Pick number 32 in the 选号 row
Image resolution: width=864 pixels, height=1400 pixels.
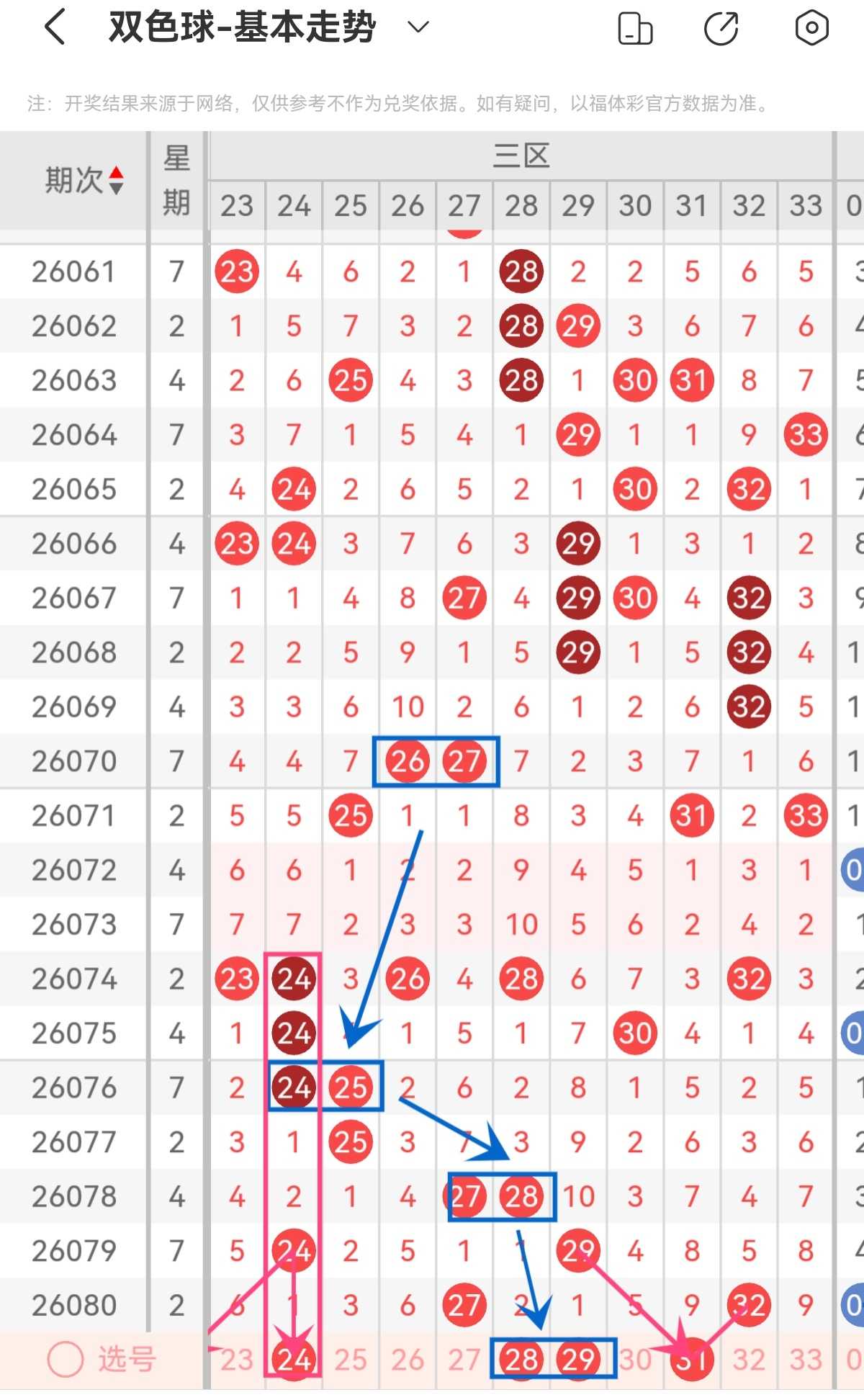point(749,1360)
